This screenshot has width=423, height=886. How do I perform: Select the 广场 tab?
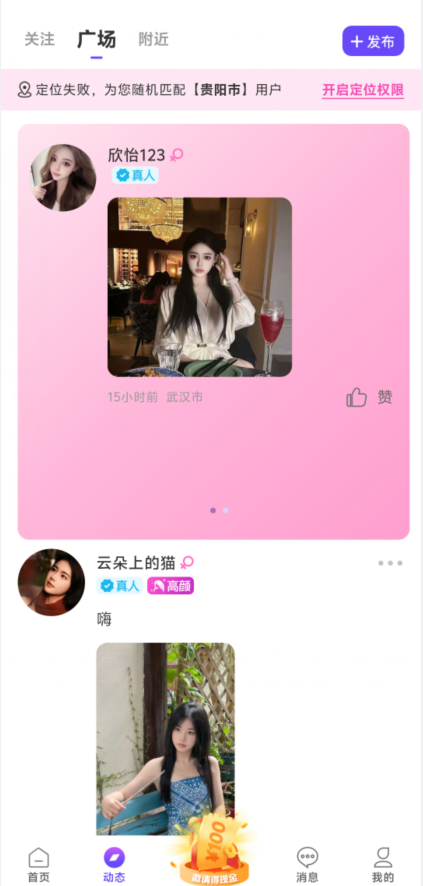97,40
